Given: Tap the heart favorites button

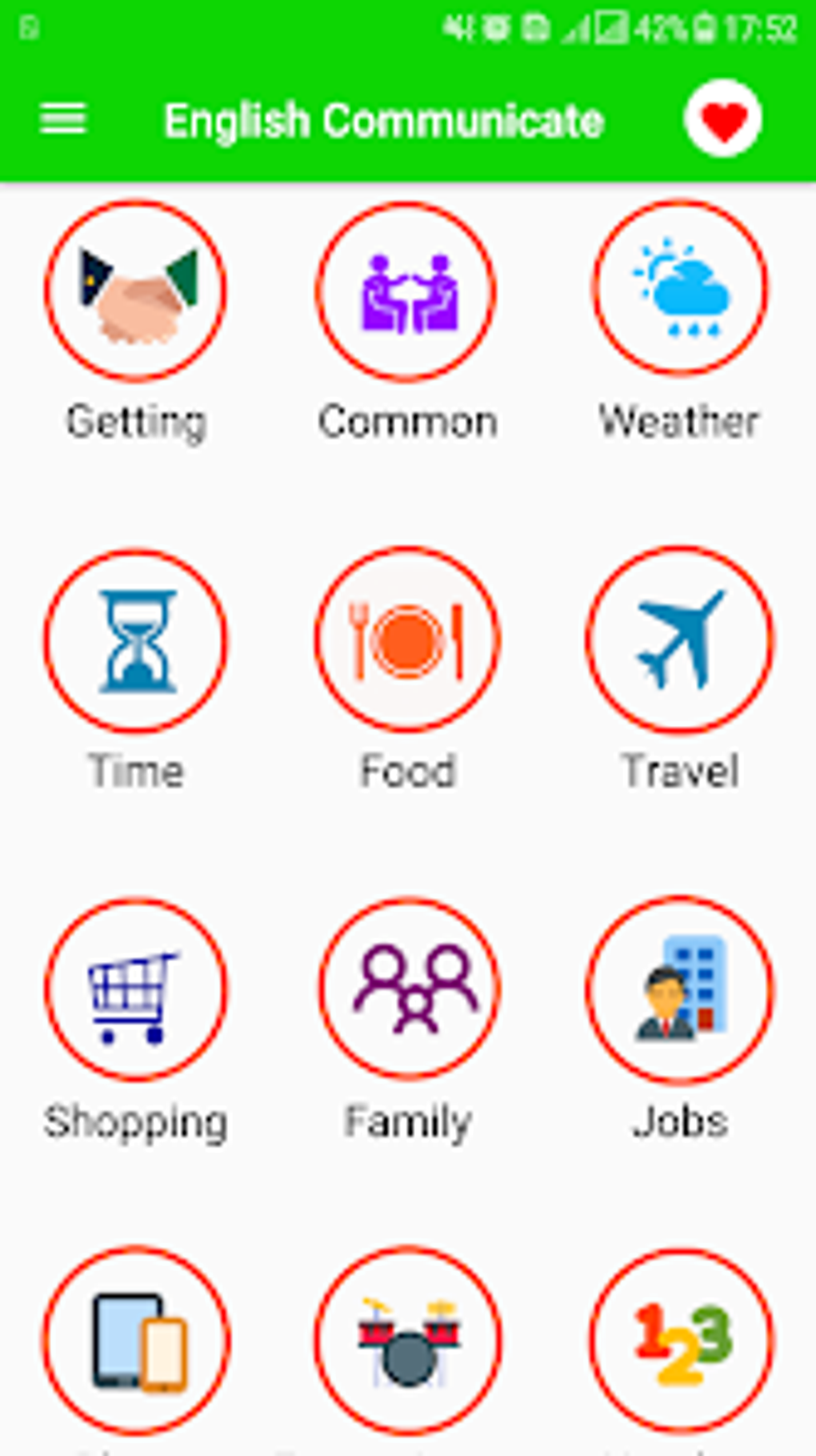Looking at the screenshot, I should pyautogui.click(x=722, y=119).
